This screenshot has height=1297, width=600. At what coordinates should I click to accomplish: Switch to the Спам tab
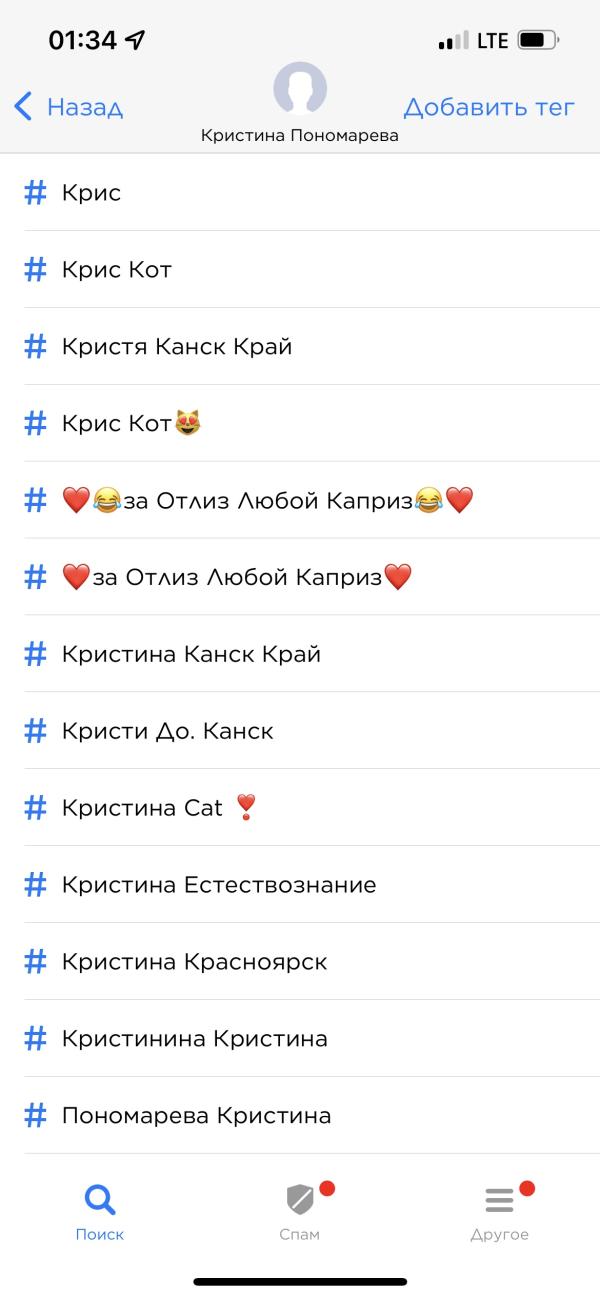[x=300, y=1211]
